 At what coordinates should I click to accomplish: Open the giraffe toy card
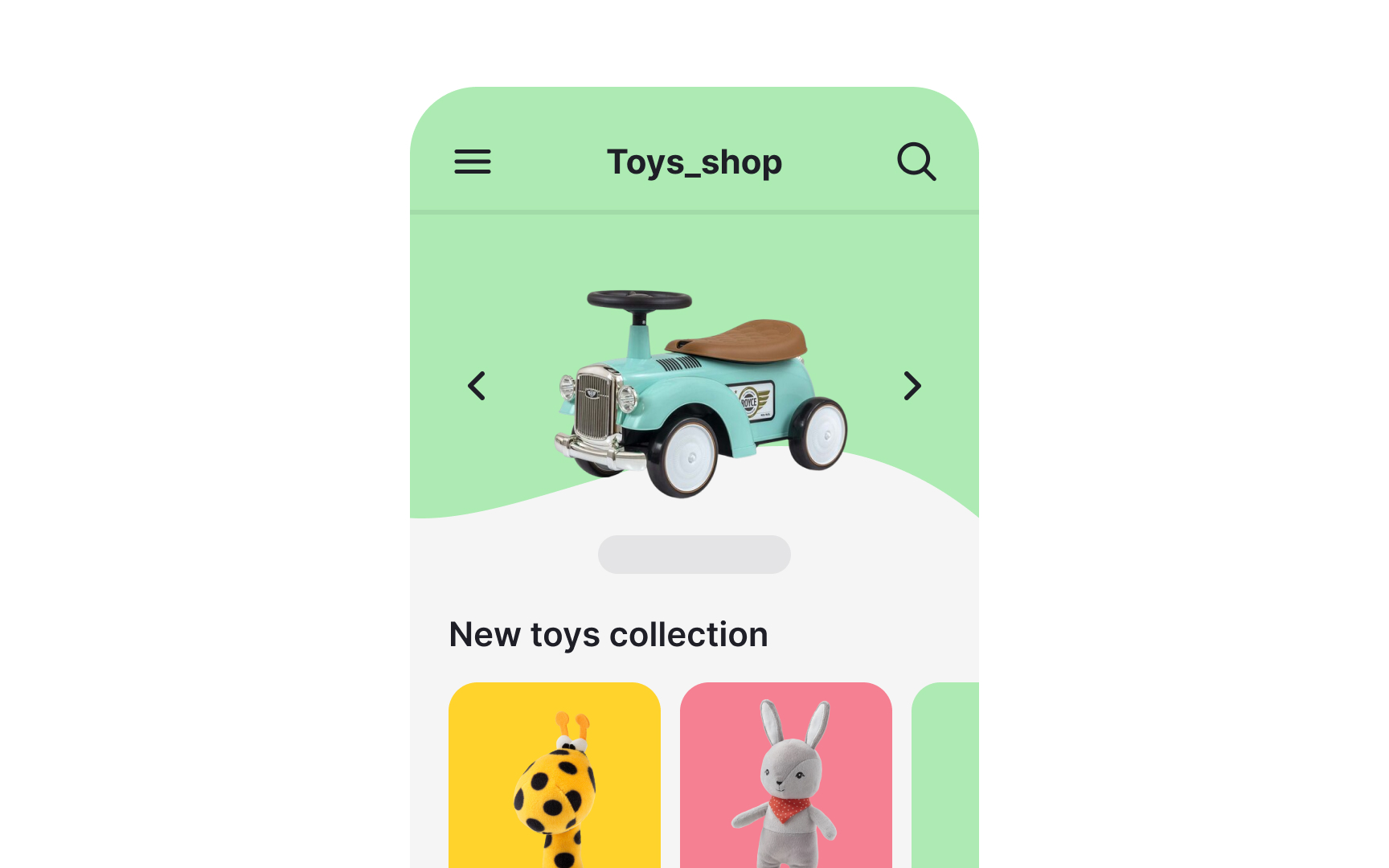pos(555,775)
